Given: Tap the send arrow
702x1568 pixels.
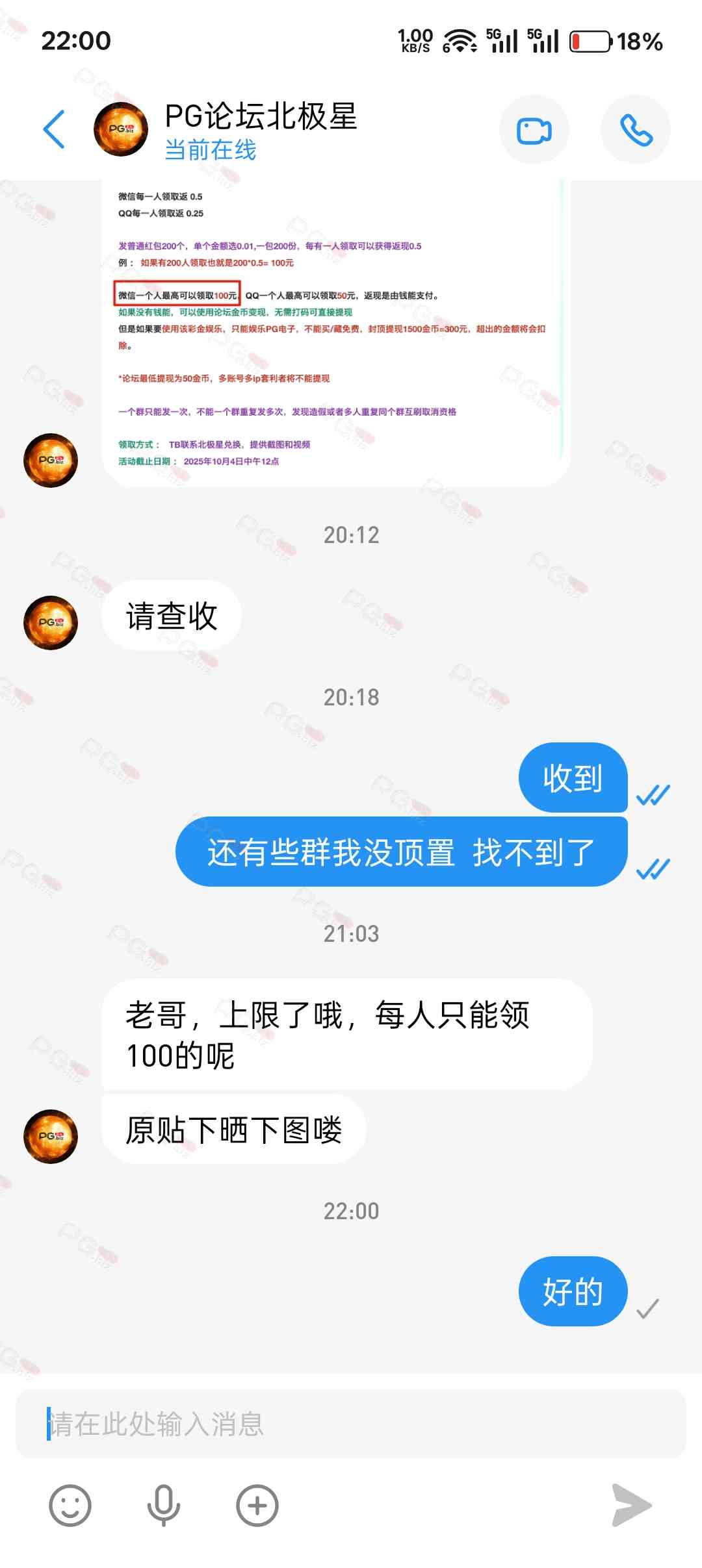Looking at the screenshot, I should pyautogui.click(x=630, y=1505).
